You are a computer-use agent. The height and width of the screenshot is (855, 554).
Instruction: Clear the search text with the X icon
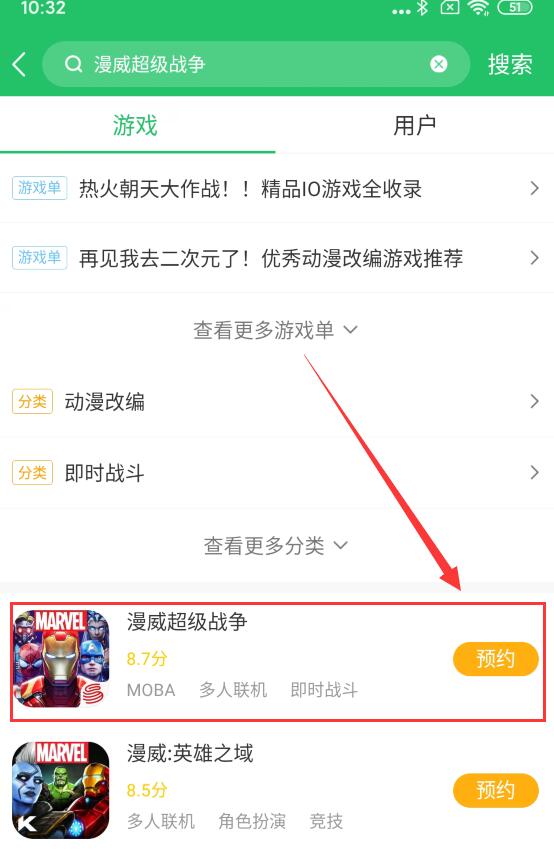[438, 64]
